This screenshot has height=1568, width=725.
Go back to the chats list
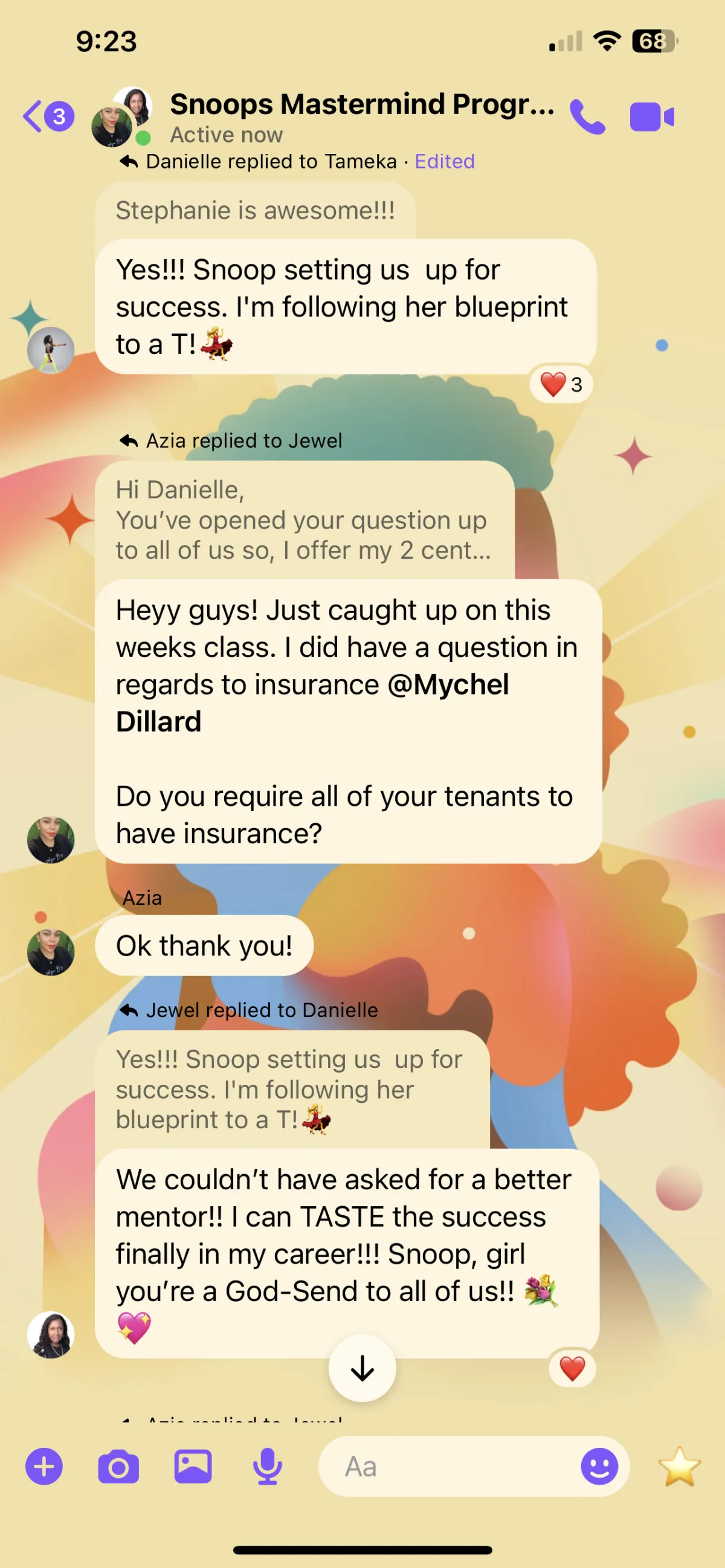[48, 116]
